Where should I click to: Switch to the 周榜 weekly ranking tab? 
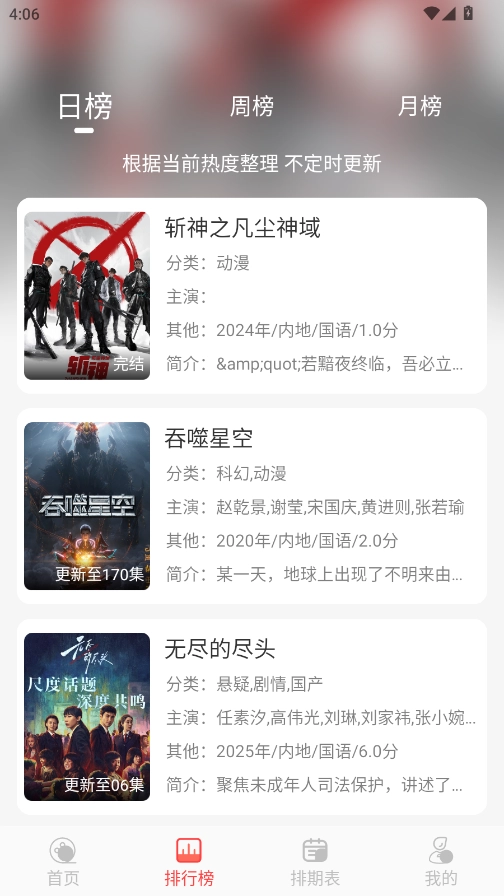pos(251,106)
